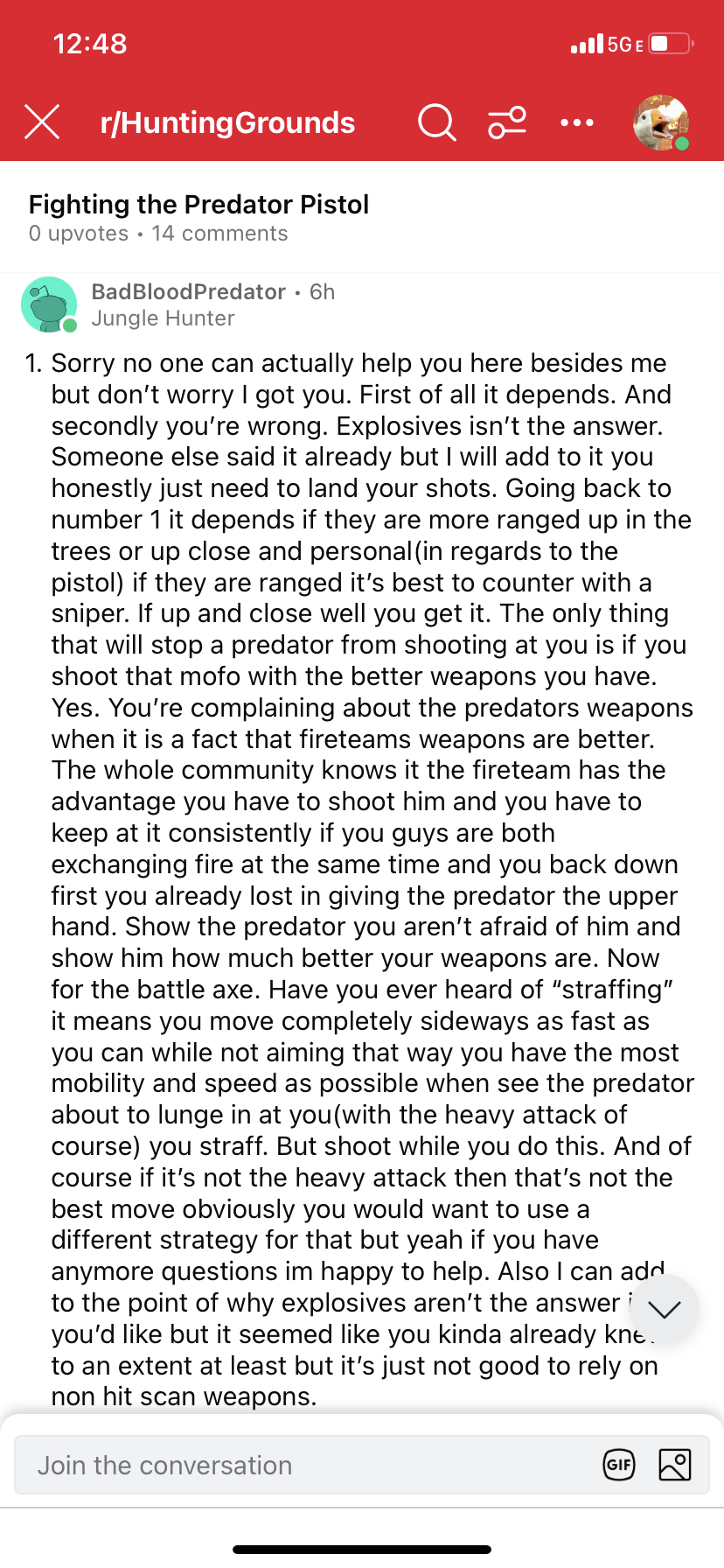The height and width of the screenshot is (1568, 724).
Task: View BadBloodPredator's profile
Action: [189, 291]
